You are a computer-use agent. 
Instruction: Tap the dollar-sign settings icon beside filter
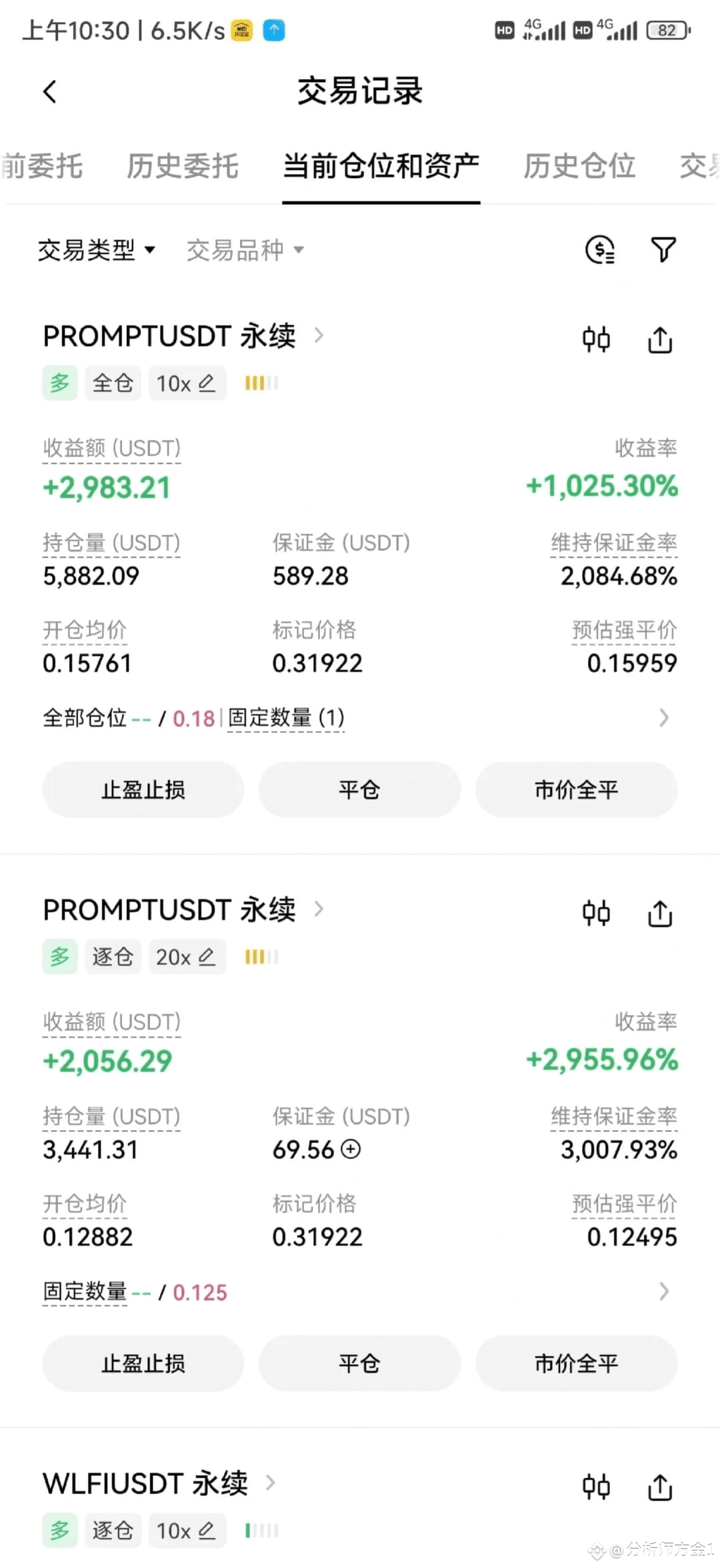click(x=600, y=249)
